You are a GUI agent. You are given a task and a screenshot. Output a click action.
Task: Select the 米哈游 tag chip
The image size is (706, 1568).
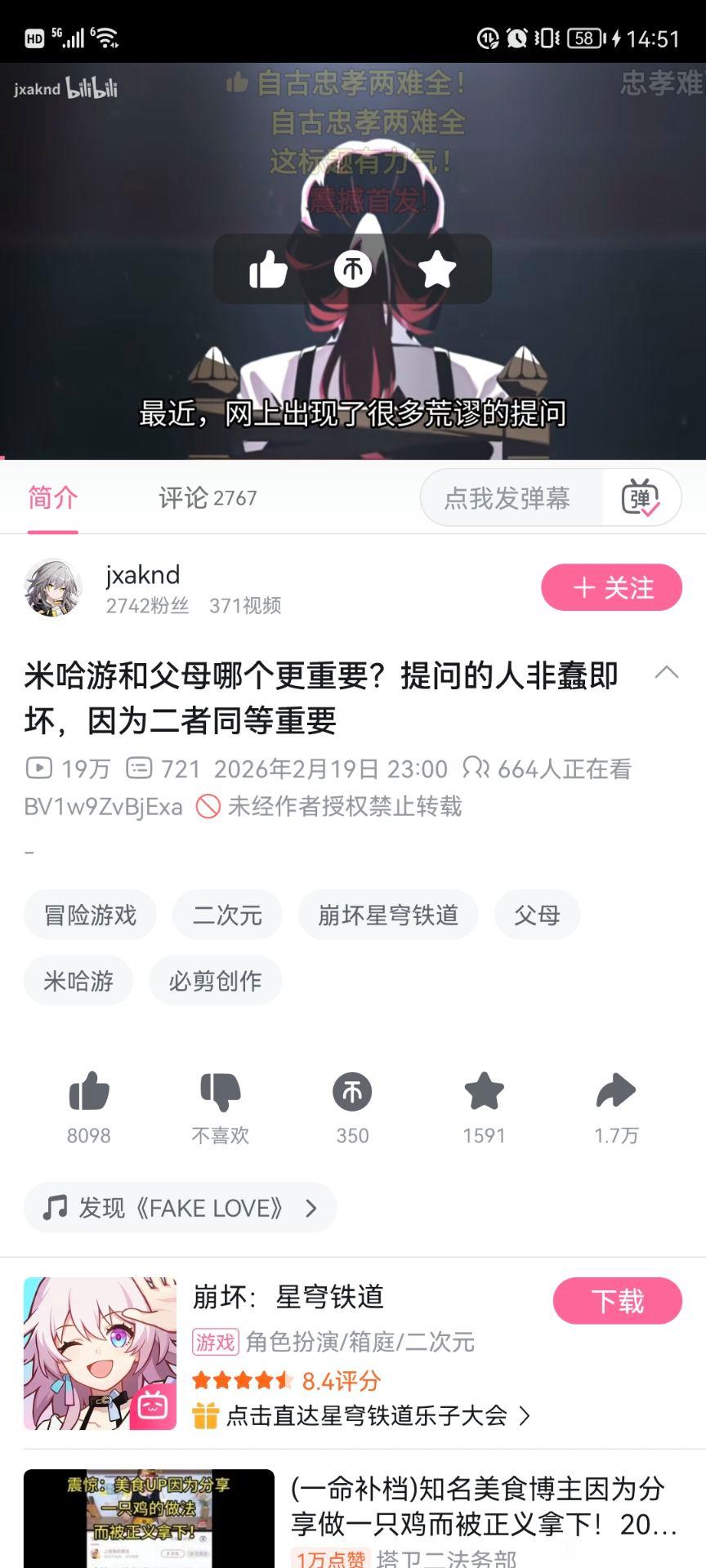pos(78,980)
